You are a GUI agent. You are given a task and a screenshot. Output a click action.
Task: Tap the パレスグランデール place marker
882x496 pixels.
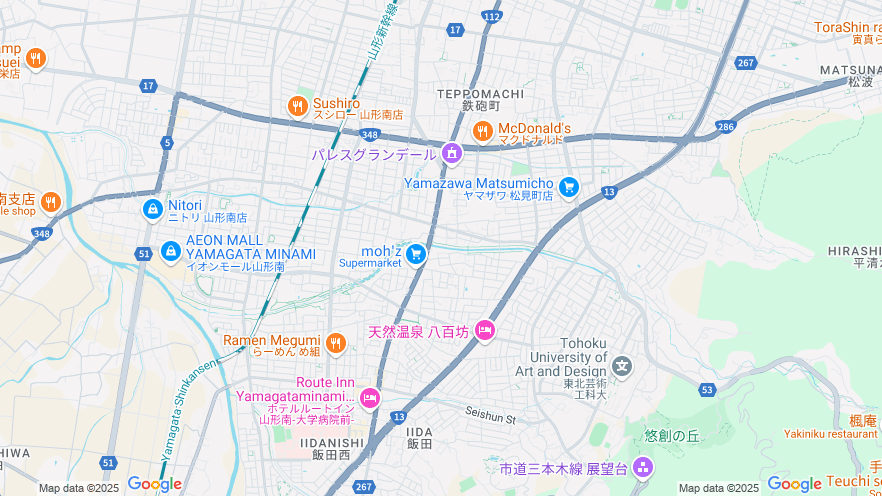[x=452, y=154]
